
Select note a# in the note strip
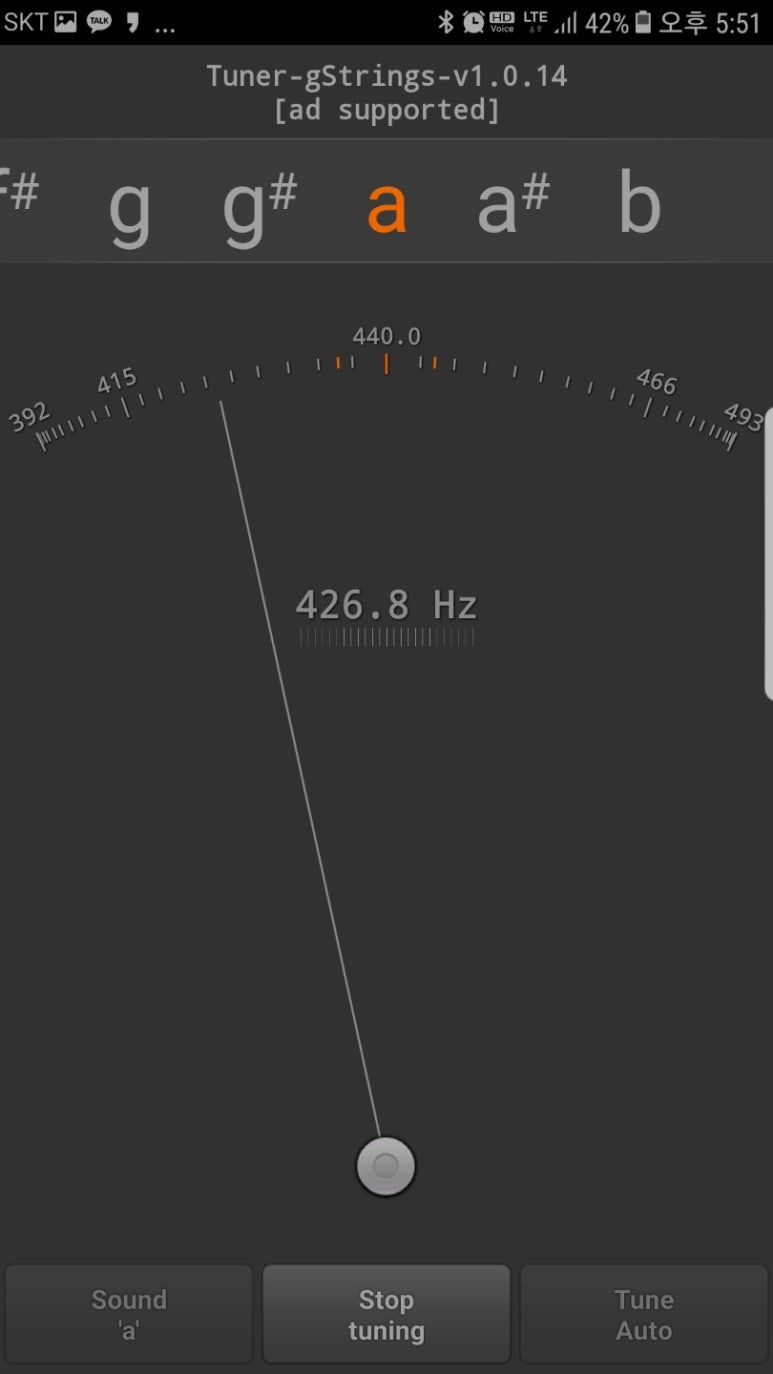(x=513, y=204)
